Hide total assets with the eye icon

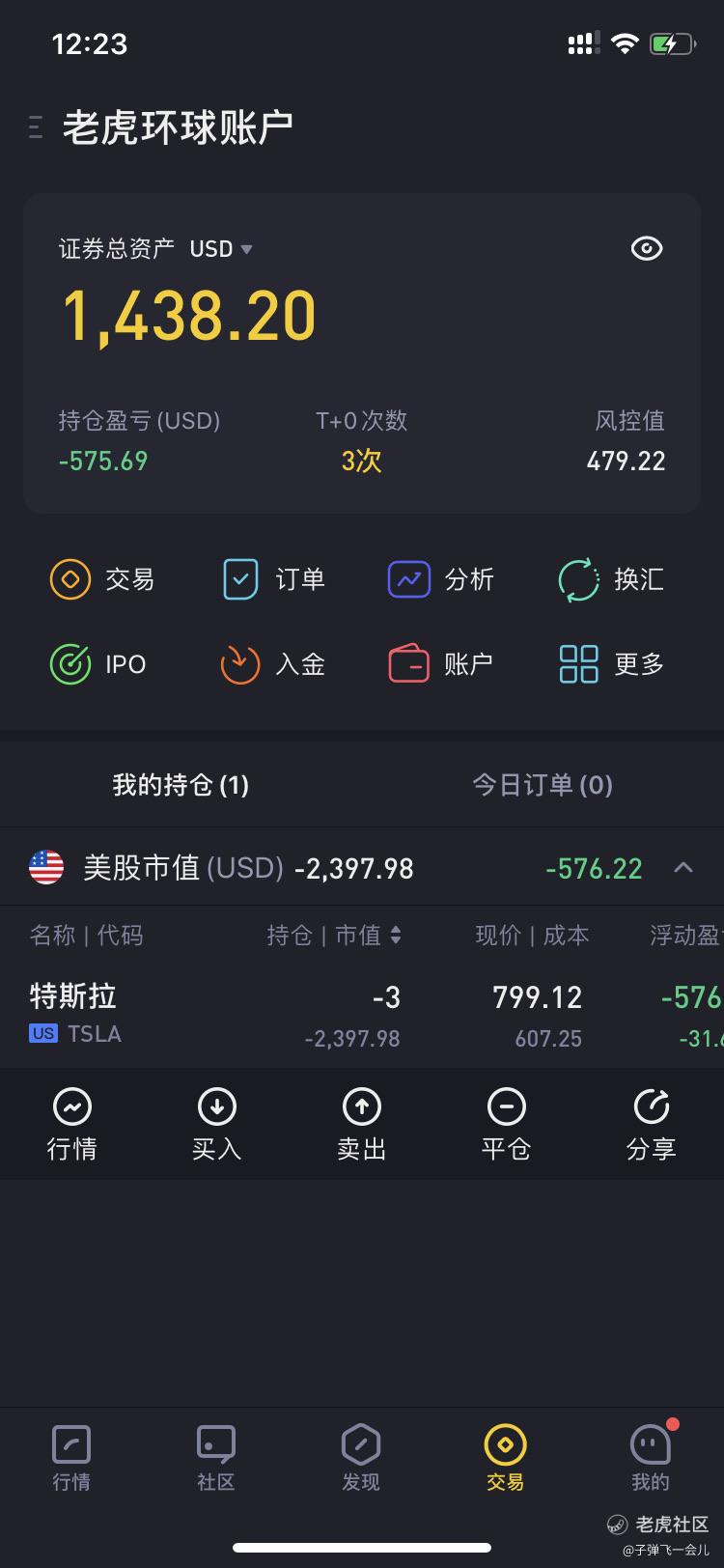tap(647, 249)
